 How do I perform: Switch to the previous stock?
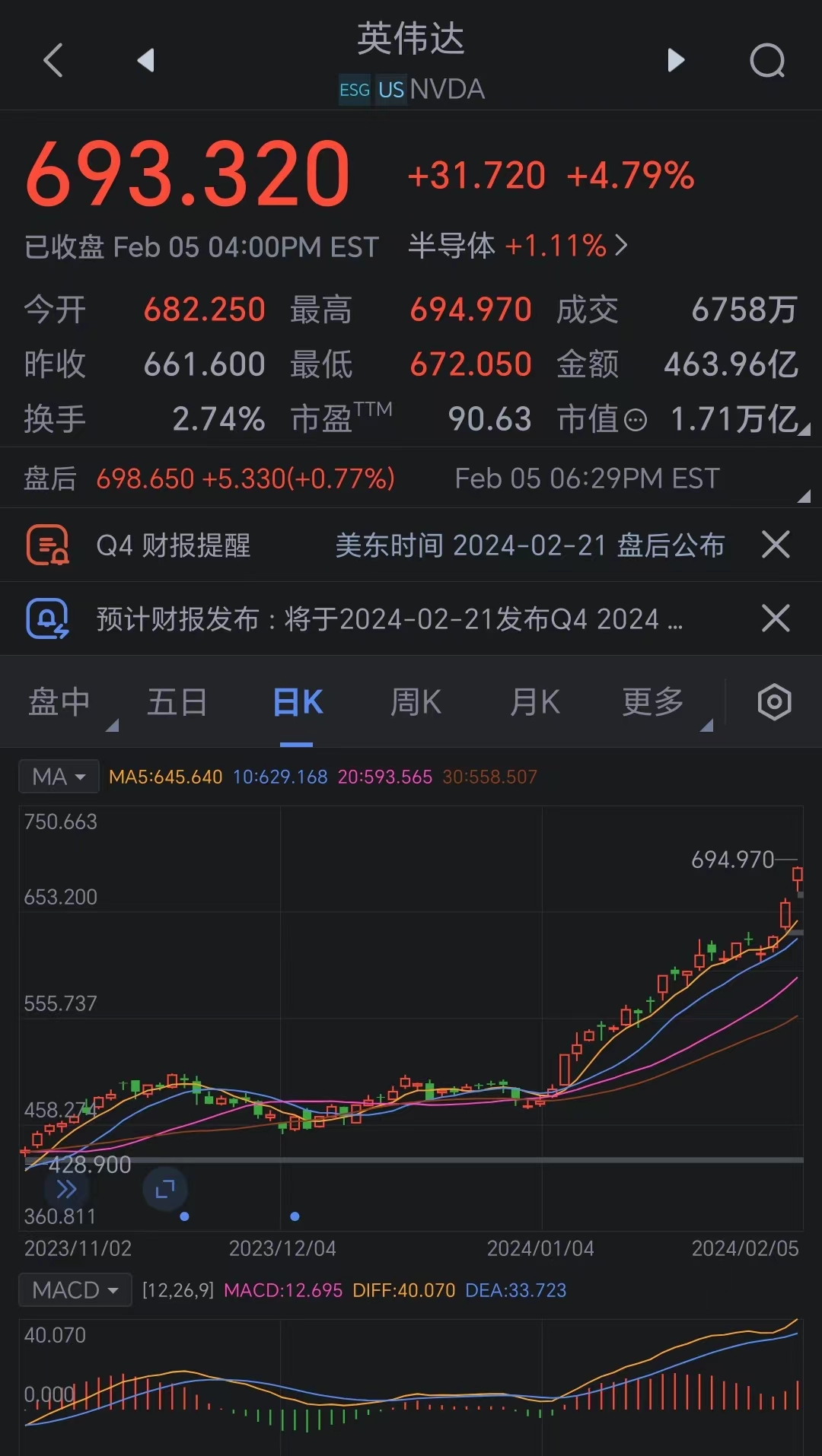pos(146,60)
